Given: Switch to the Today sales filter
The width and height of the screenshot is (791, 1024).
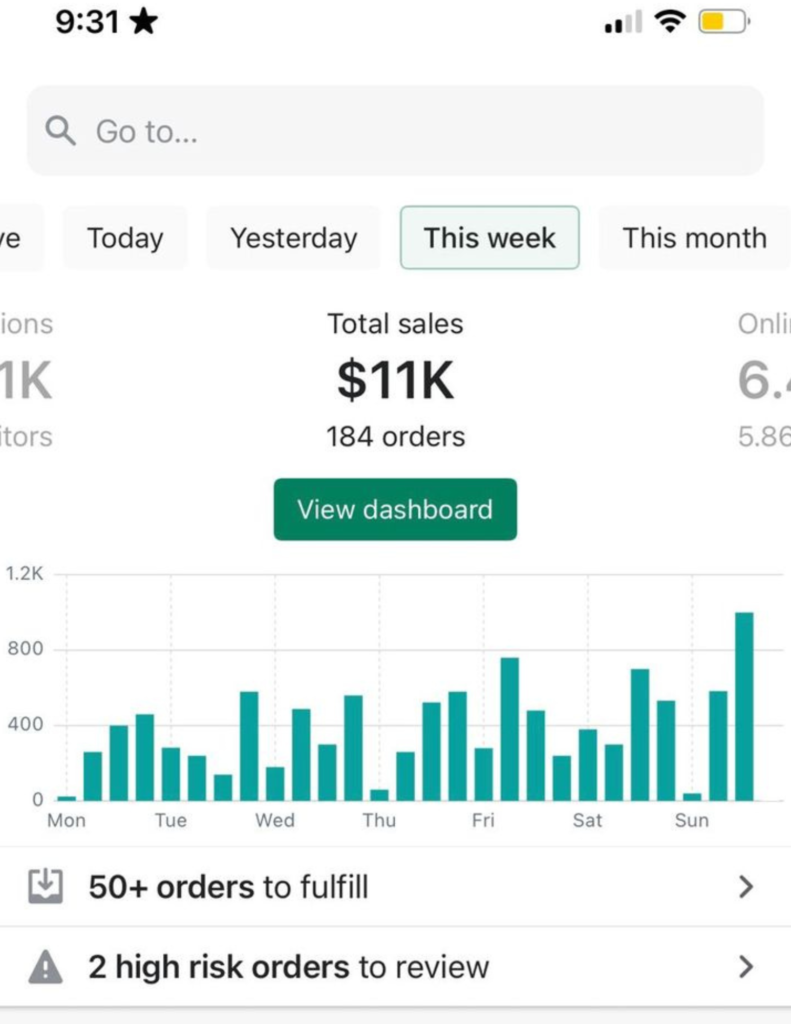Looking at the screenshot, I should tap(125, 238).
